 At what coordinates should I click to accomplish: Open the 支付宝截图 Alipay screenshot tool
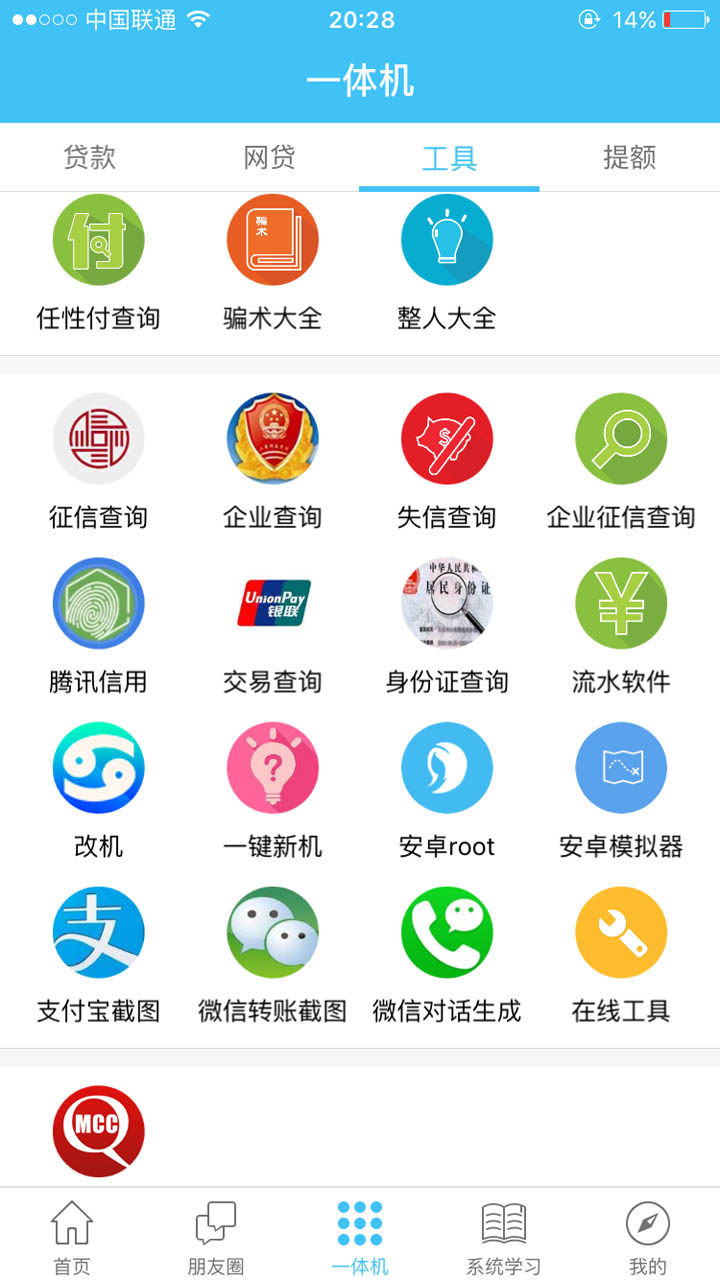(97, 931)
